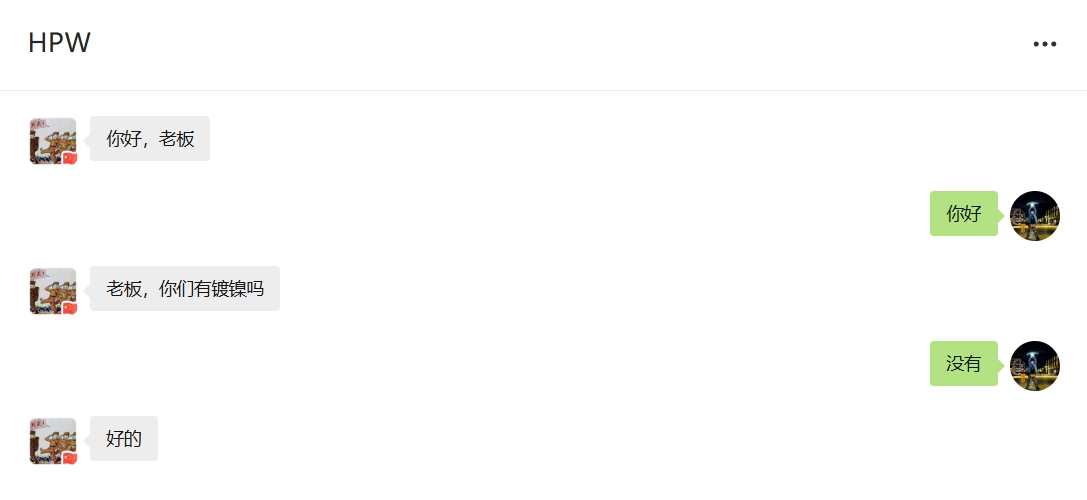Open the three-dot chat options menu

tap(1044, 44)
